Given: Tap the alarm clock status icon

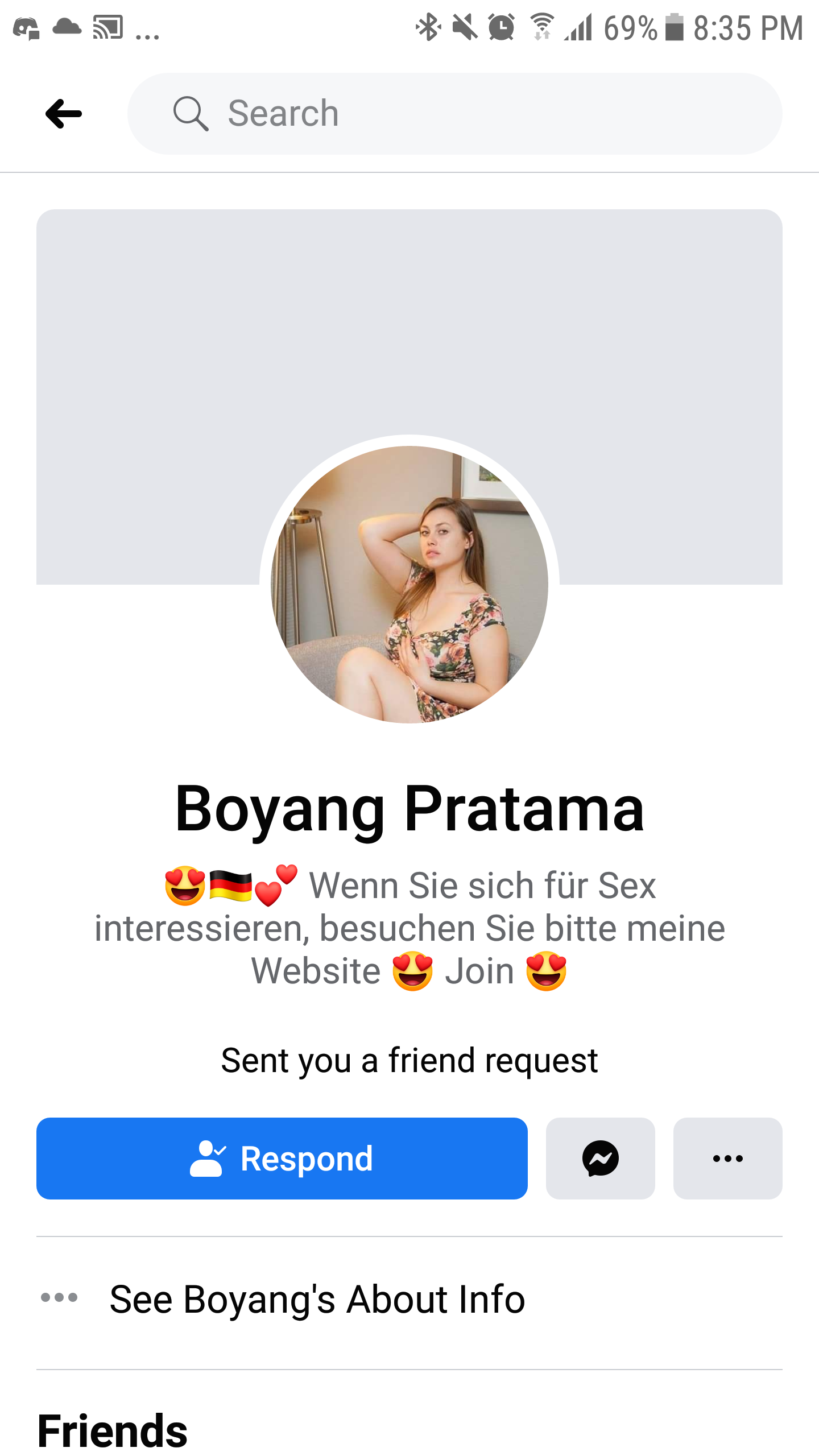Looking at the screenshot, I should 500,27.
